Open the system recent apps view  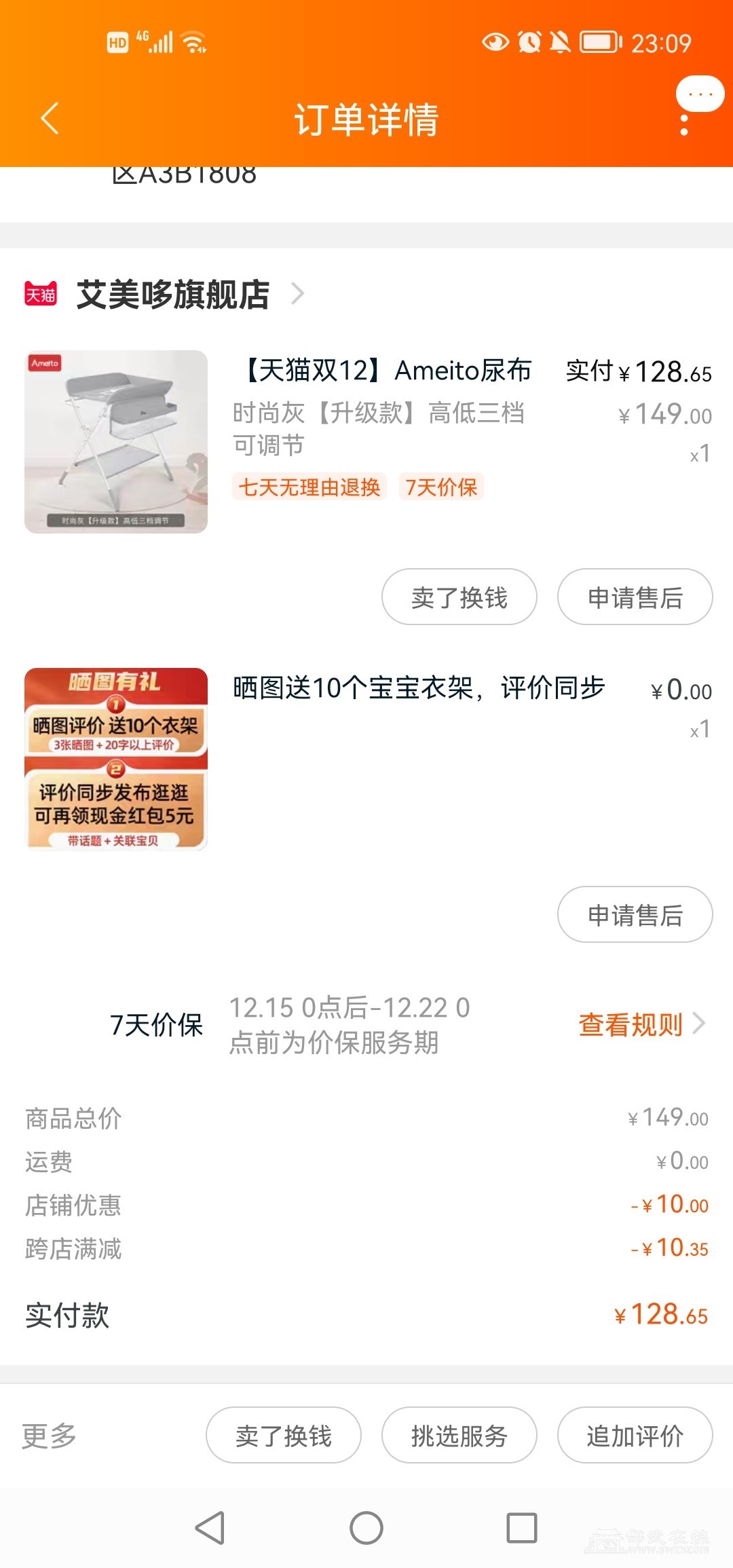pyautogui.click(x=522, y=1528)
